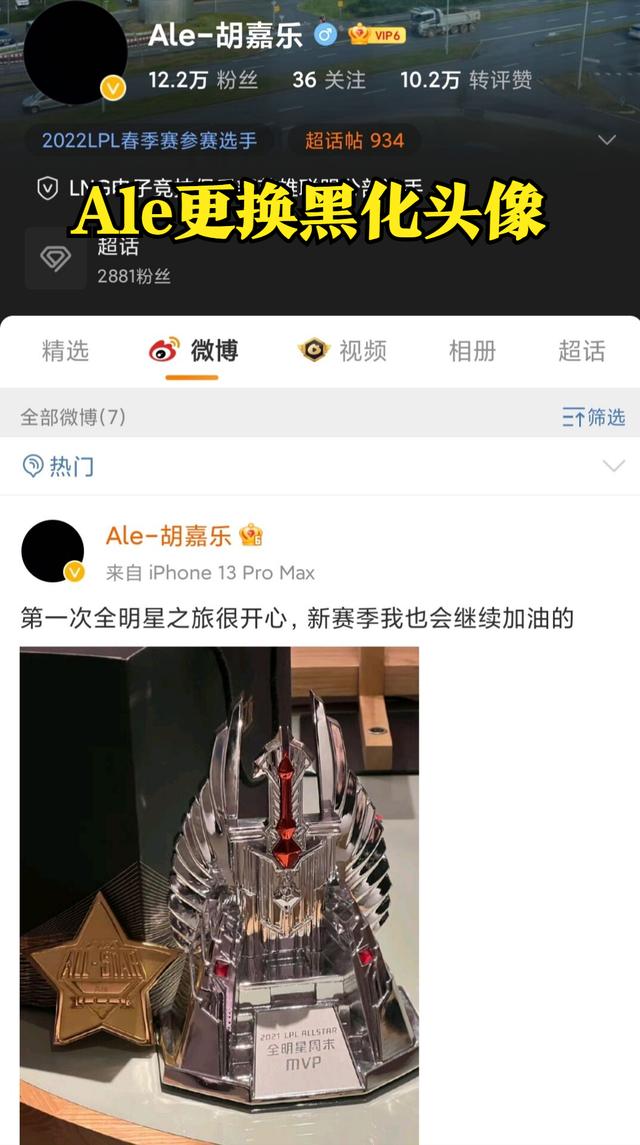The image size is (640, 1145).
Task: Switch to the 超话 tab
Action: [x=581, y=351]
